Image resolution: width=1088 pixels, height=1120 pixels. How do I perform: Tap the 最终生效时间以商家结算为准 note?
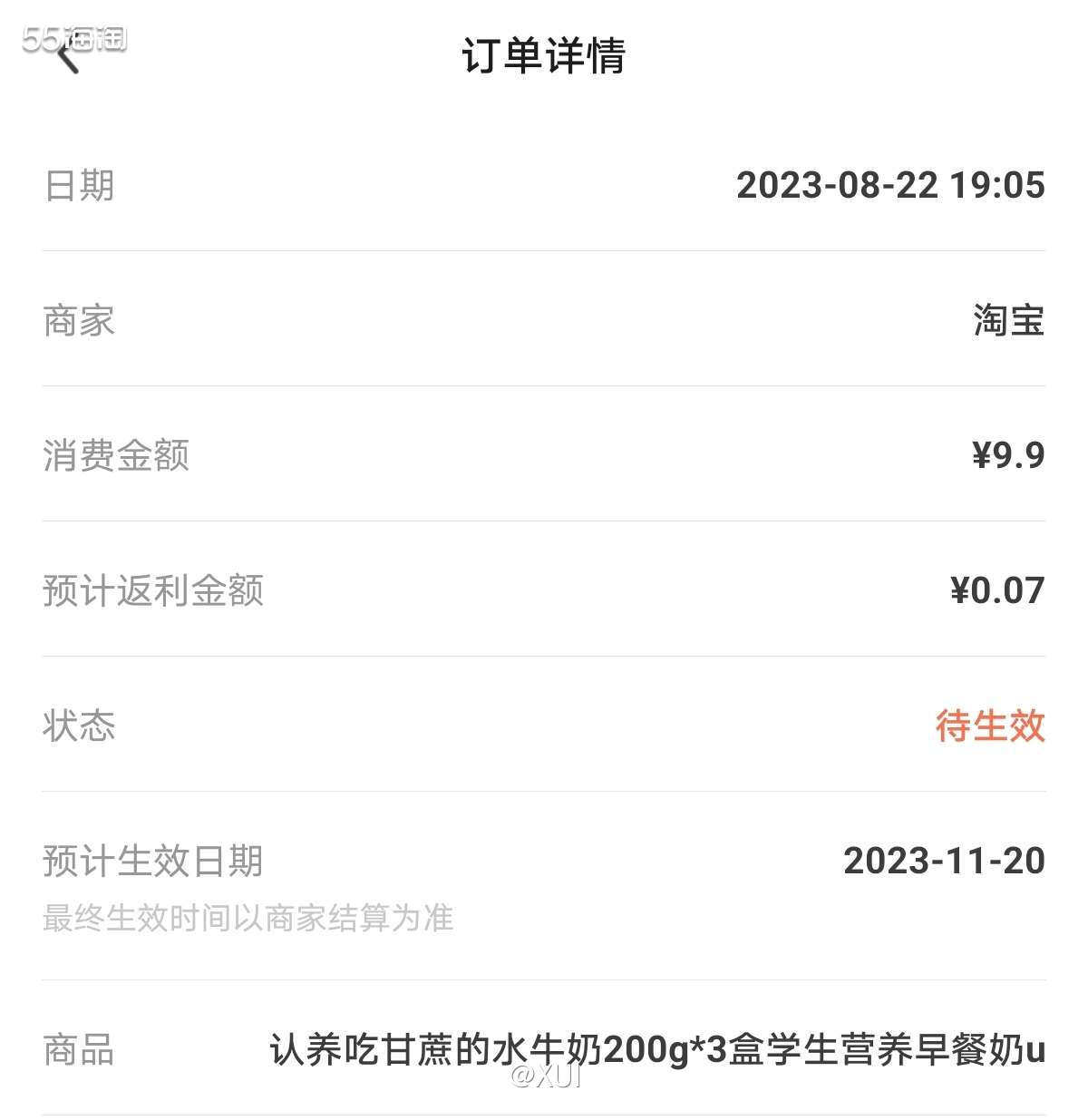251,919
